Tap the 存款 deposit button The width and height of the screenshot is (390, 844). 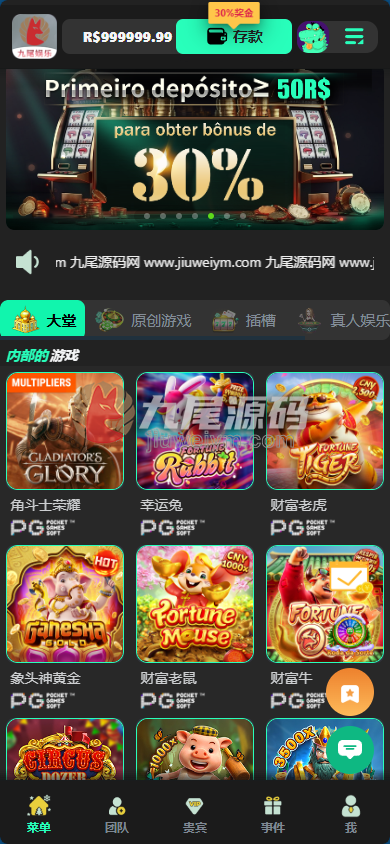click(x=234, y=37)
